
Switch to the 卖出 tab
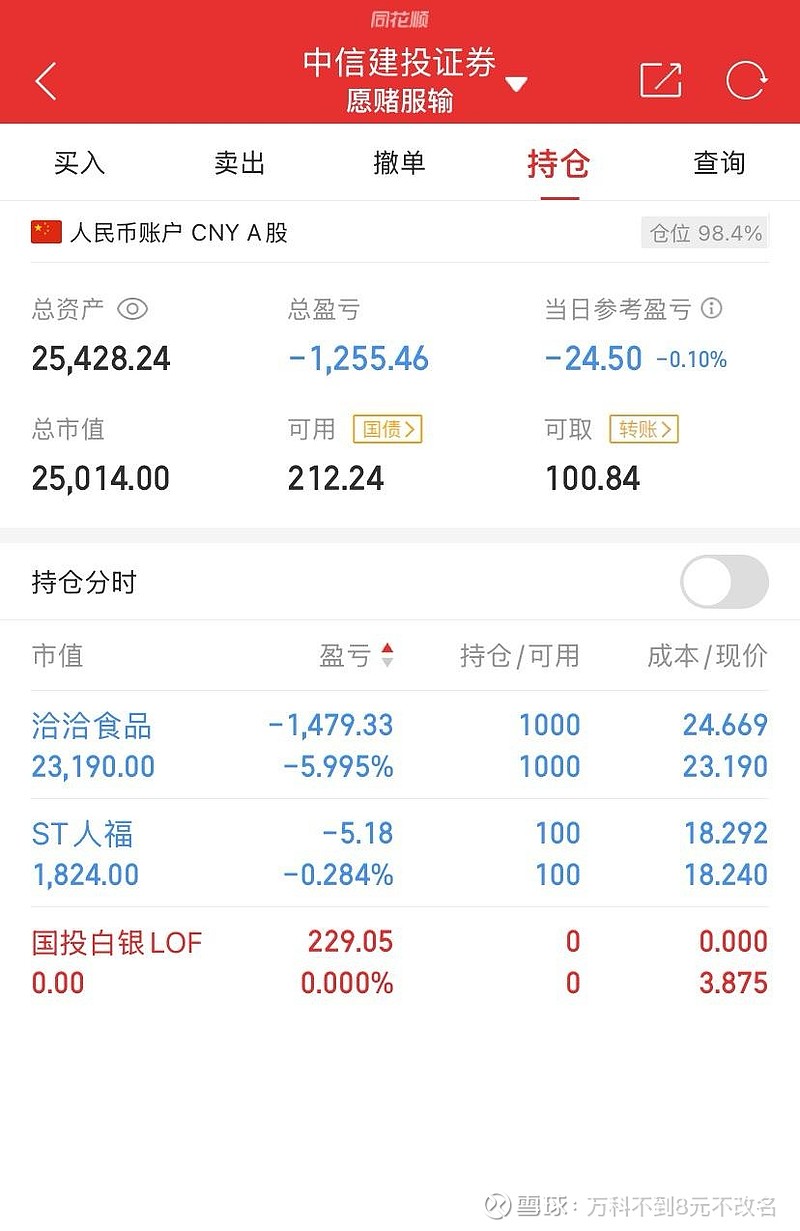point(239,163)
